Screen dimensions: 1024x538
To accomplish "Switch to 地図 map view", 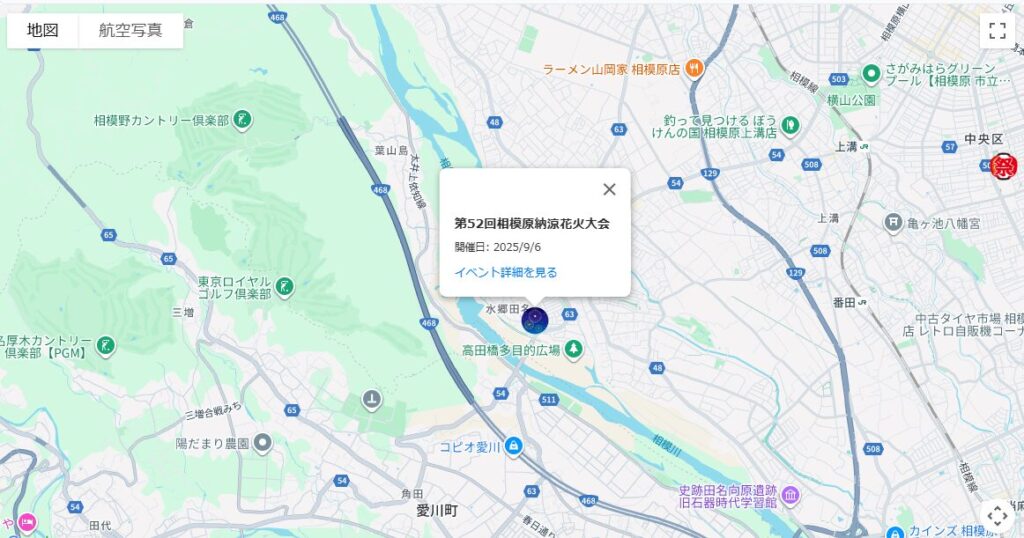I will (x=43, y=30).
